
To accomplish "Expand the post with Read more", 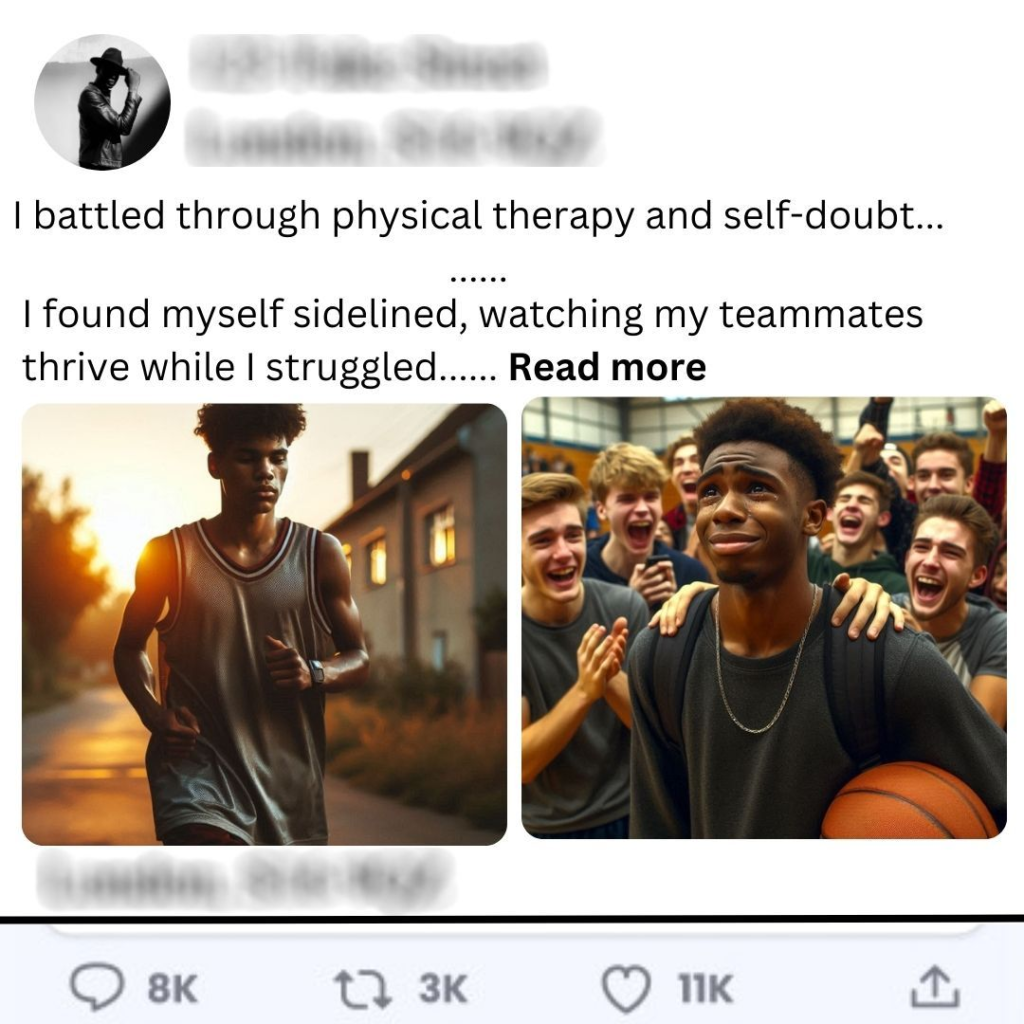I will pyautogui.click(x=607, y=368).
